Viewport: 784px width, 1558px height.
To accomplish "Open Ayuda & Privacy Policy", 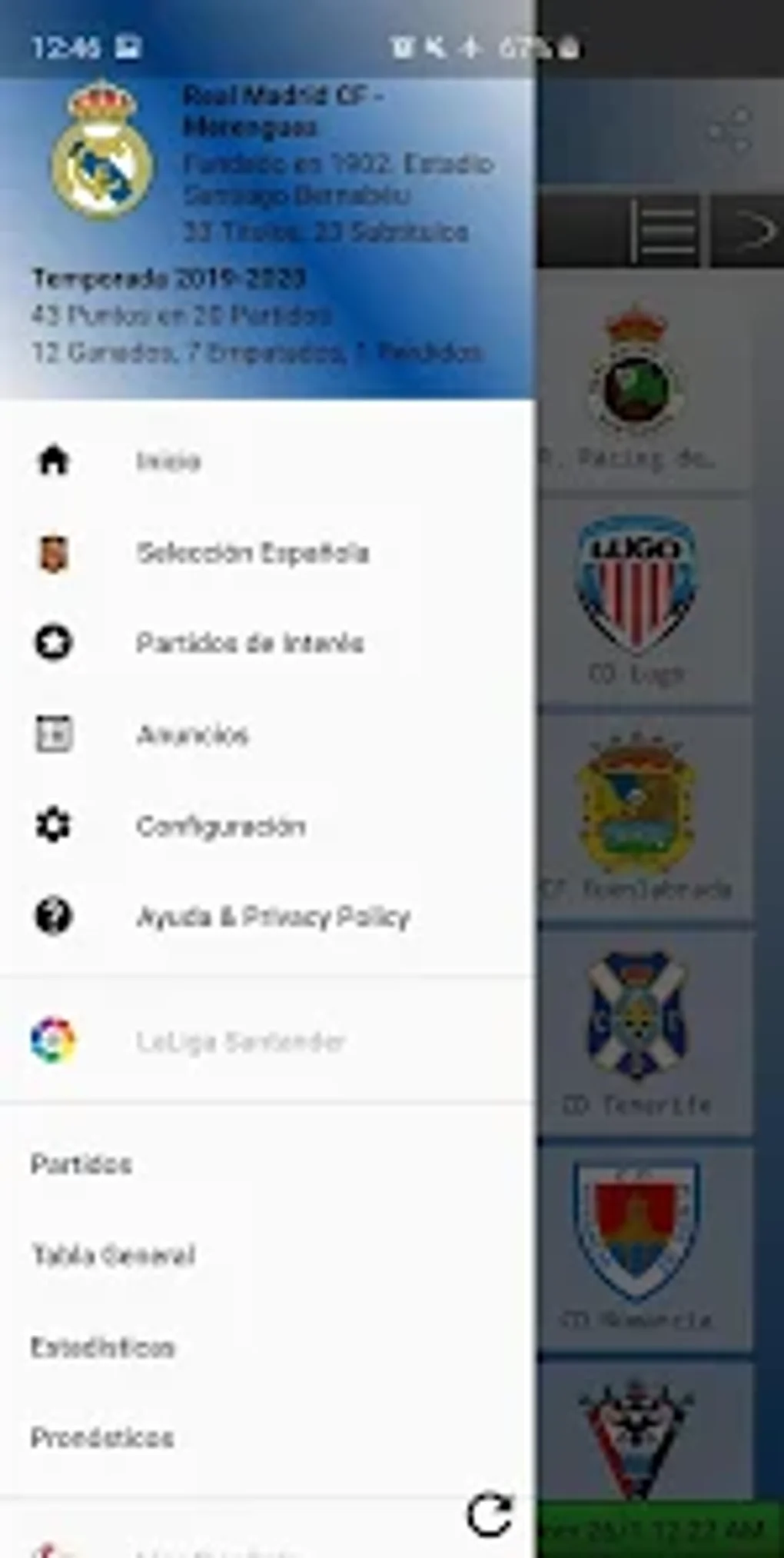I will click(273, 917).
